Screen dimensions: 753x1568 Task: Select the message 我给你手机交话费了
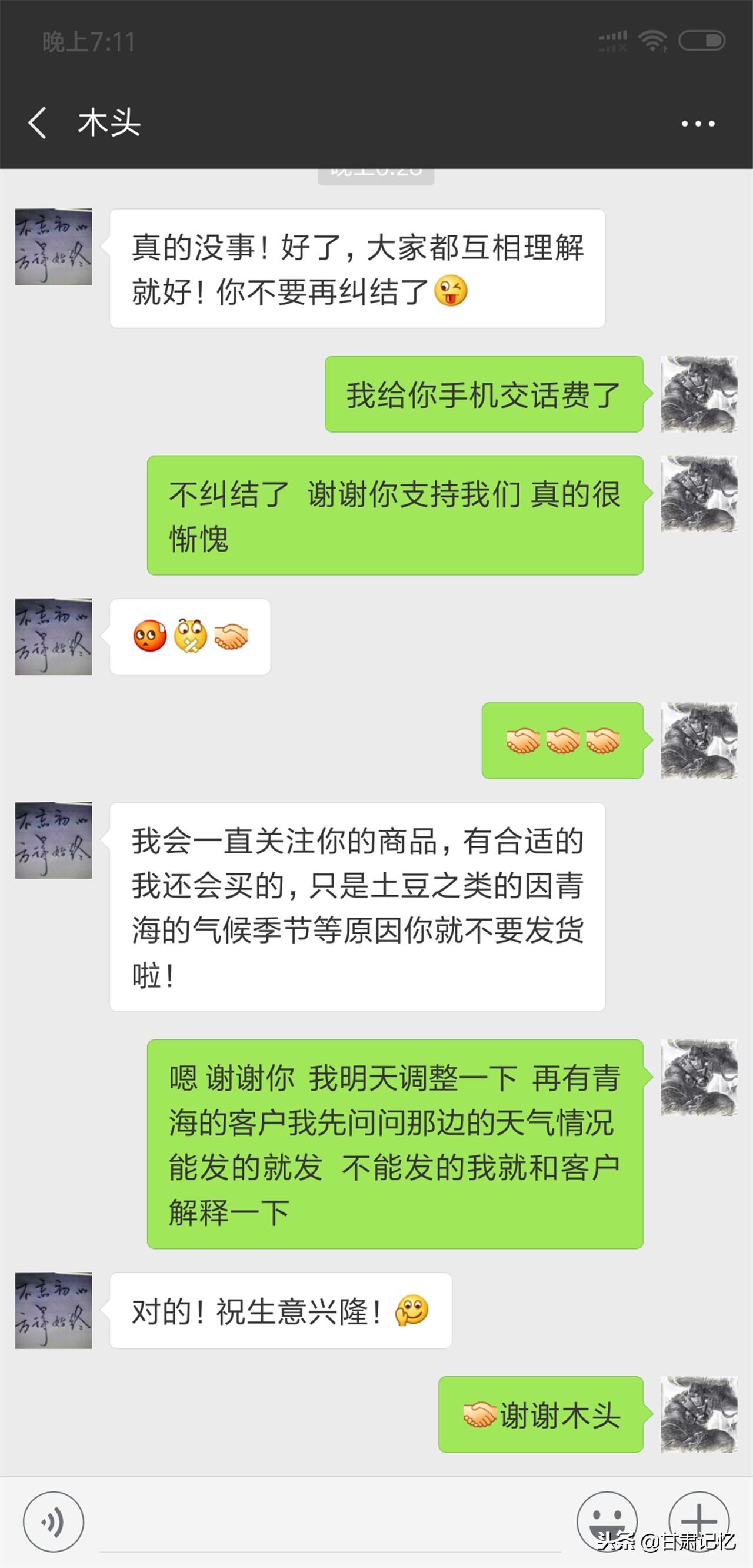click(x=484, y=393)
